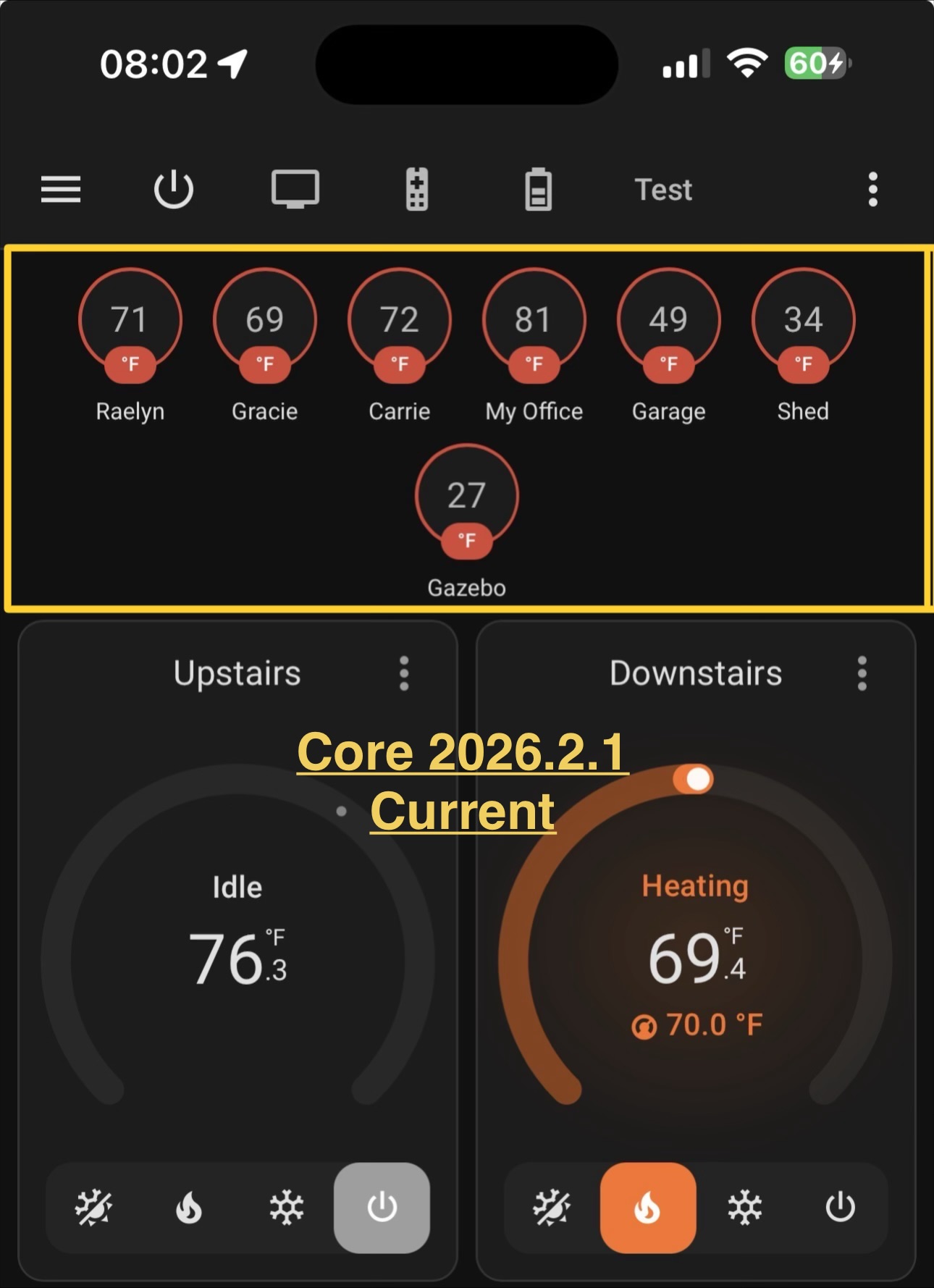The height and width of the screenshot is (1288, 934).
Task: Open the Gracie temperature badge
Action: tap(265, 321)
